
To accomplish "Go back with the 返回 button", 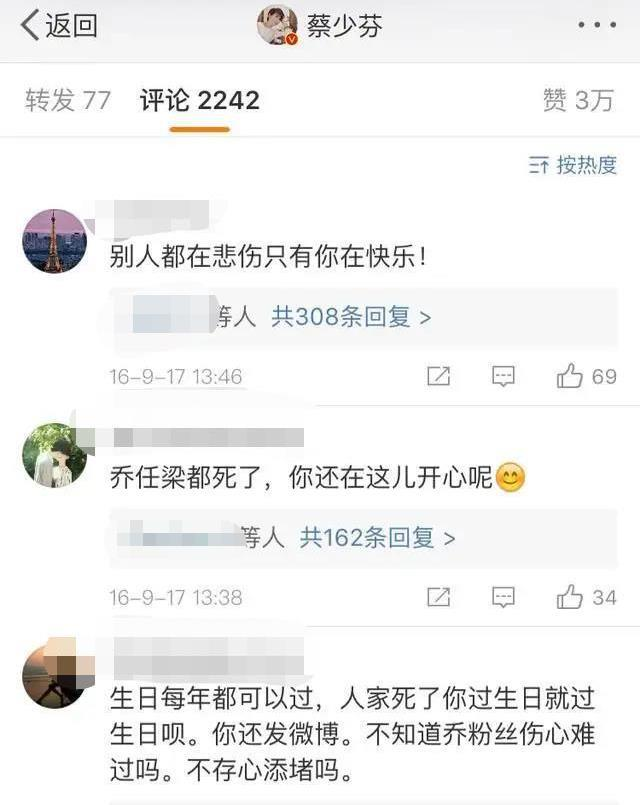I will coord(60,26).
